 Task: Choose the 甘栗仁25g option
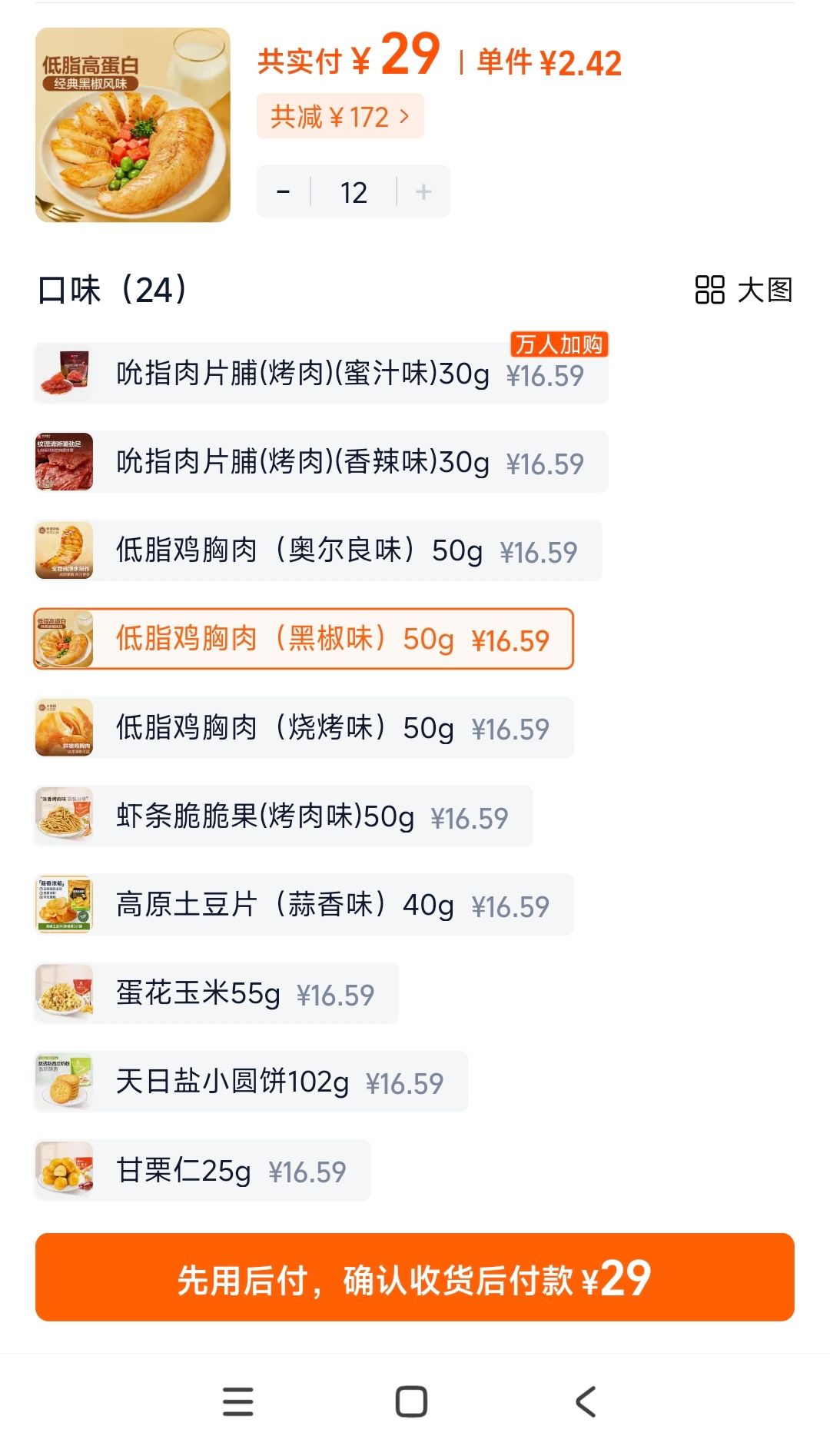[x=202, y=1170]
